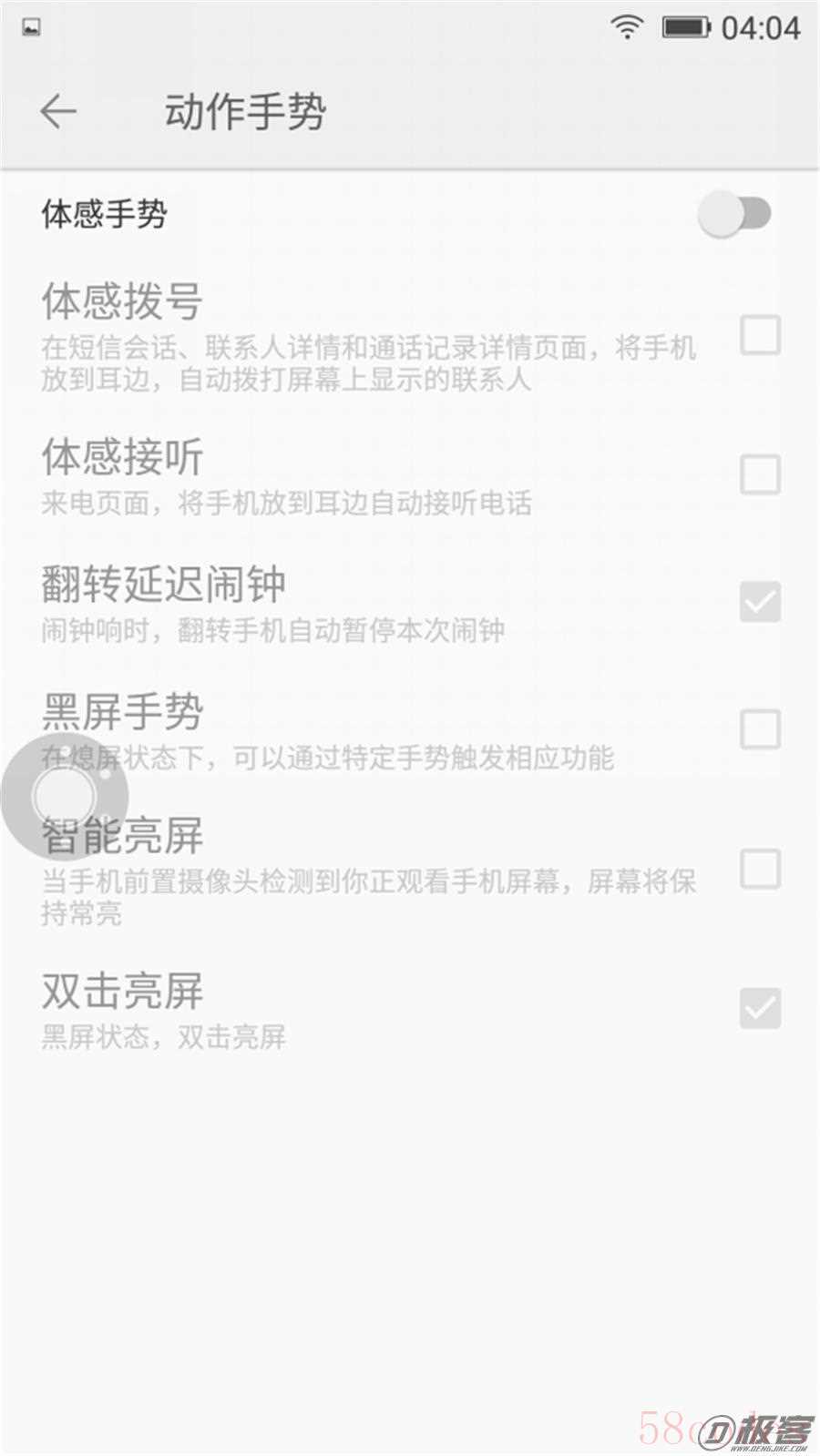
Task: Enable 体感接听 checkbox
Action: tap(760, 474)
